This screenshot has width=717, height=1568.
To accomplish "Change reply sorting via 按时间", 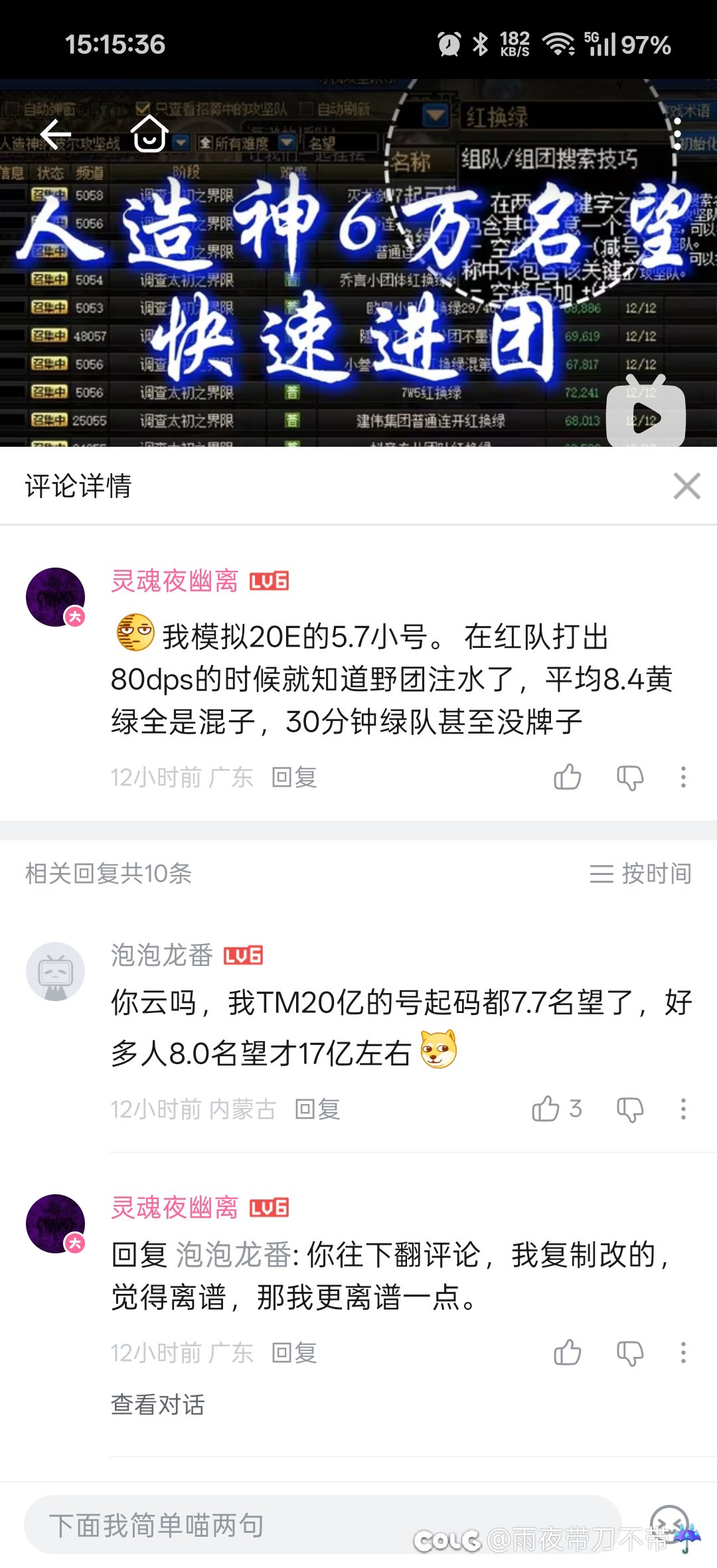I will 641,873.
